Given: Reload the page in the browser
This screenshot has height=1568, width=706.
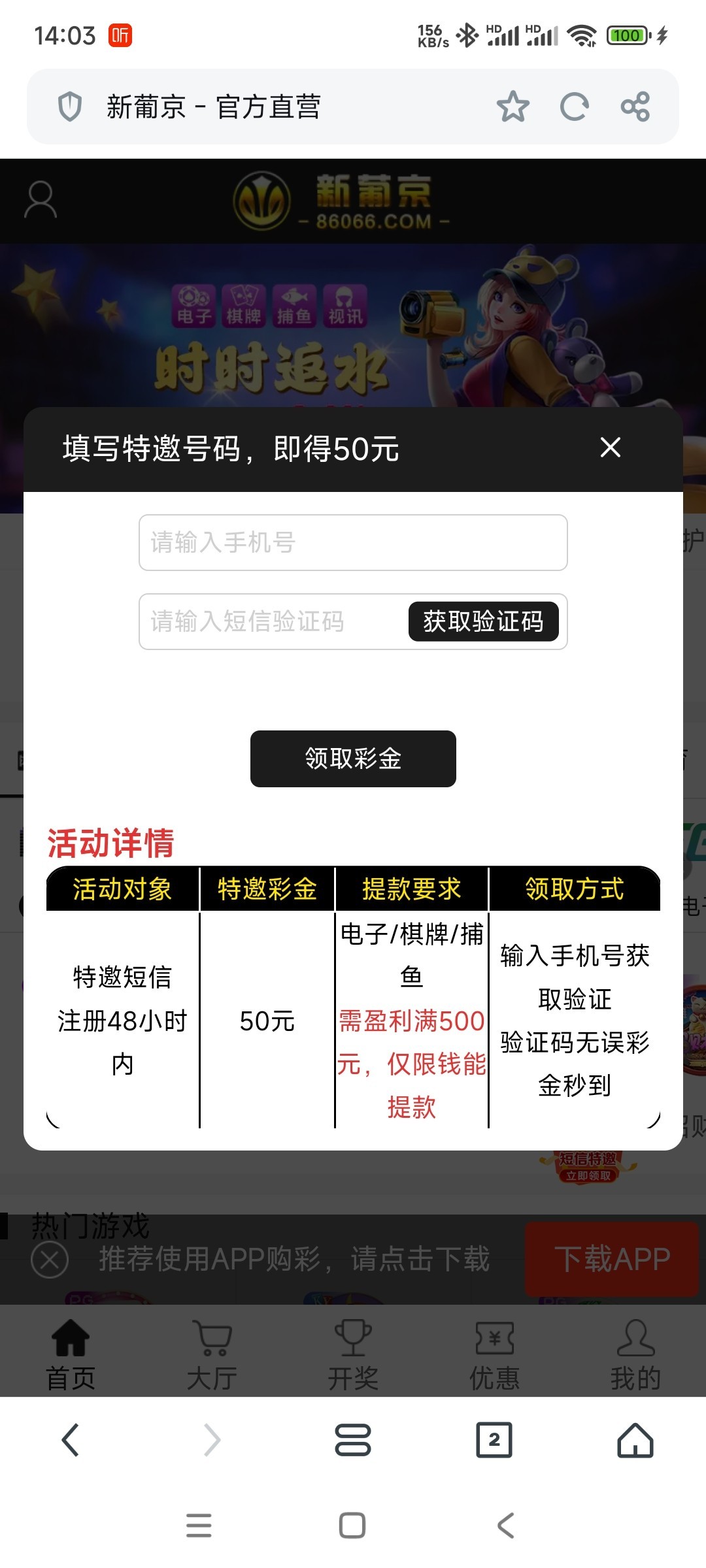Looking at the screenshot, I should tap(574, 106).
